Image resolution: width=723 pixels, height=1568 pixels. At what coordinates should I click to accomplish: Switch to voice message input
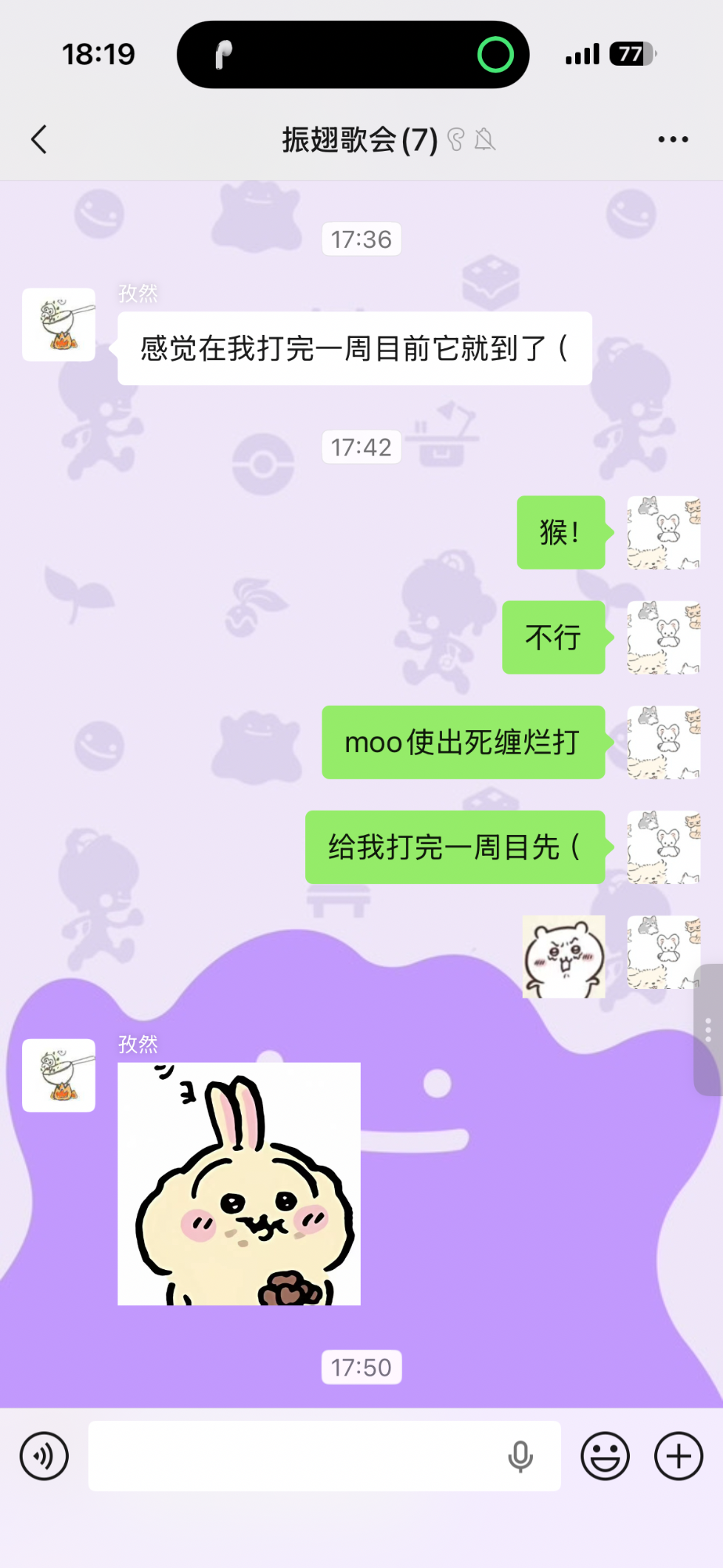(x=44, y=1456)
